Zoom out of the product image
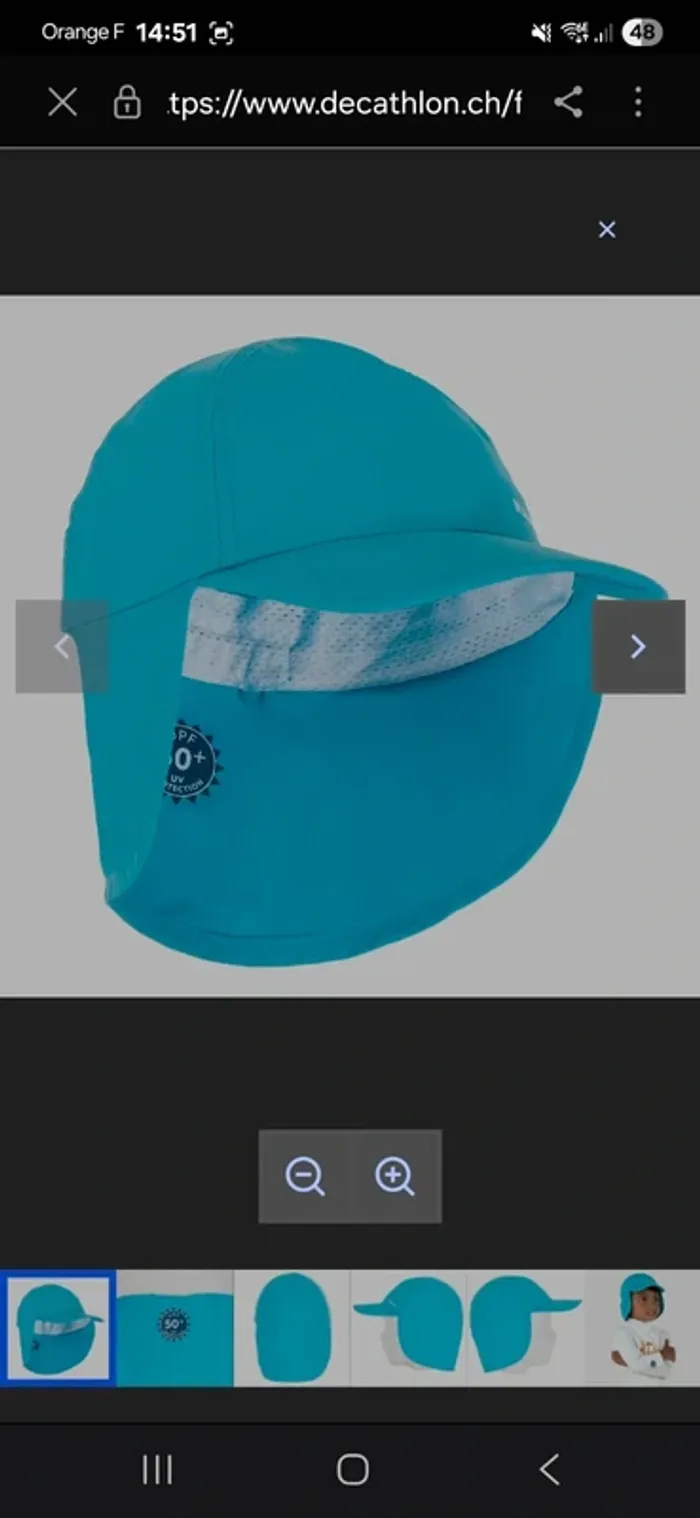The width and height of the screenshot is (700, 1518). (304, 1176)
